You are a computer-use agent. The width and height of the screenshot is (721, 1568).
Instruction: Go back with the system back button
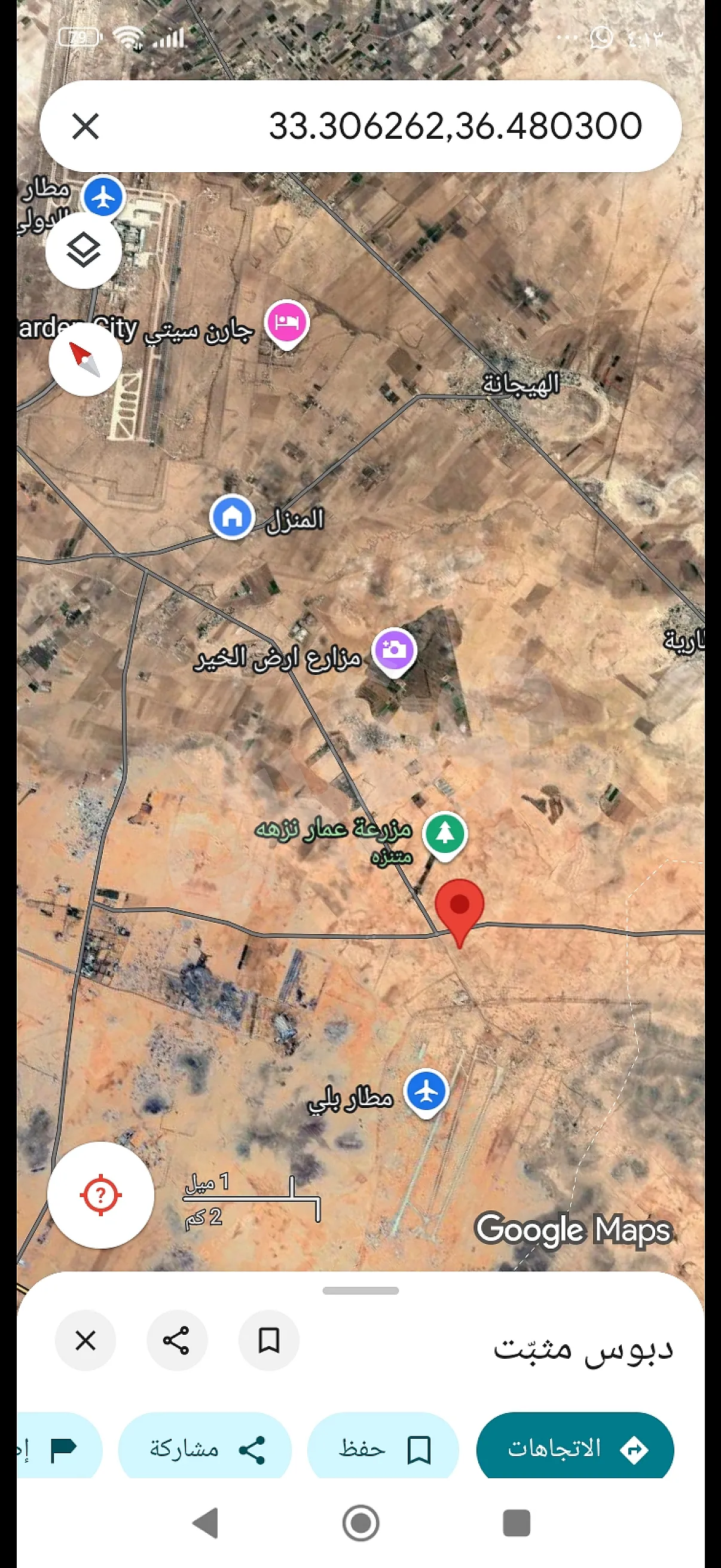[206, 1524]
